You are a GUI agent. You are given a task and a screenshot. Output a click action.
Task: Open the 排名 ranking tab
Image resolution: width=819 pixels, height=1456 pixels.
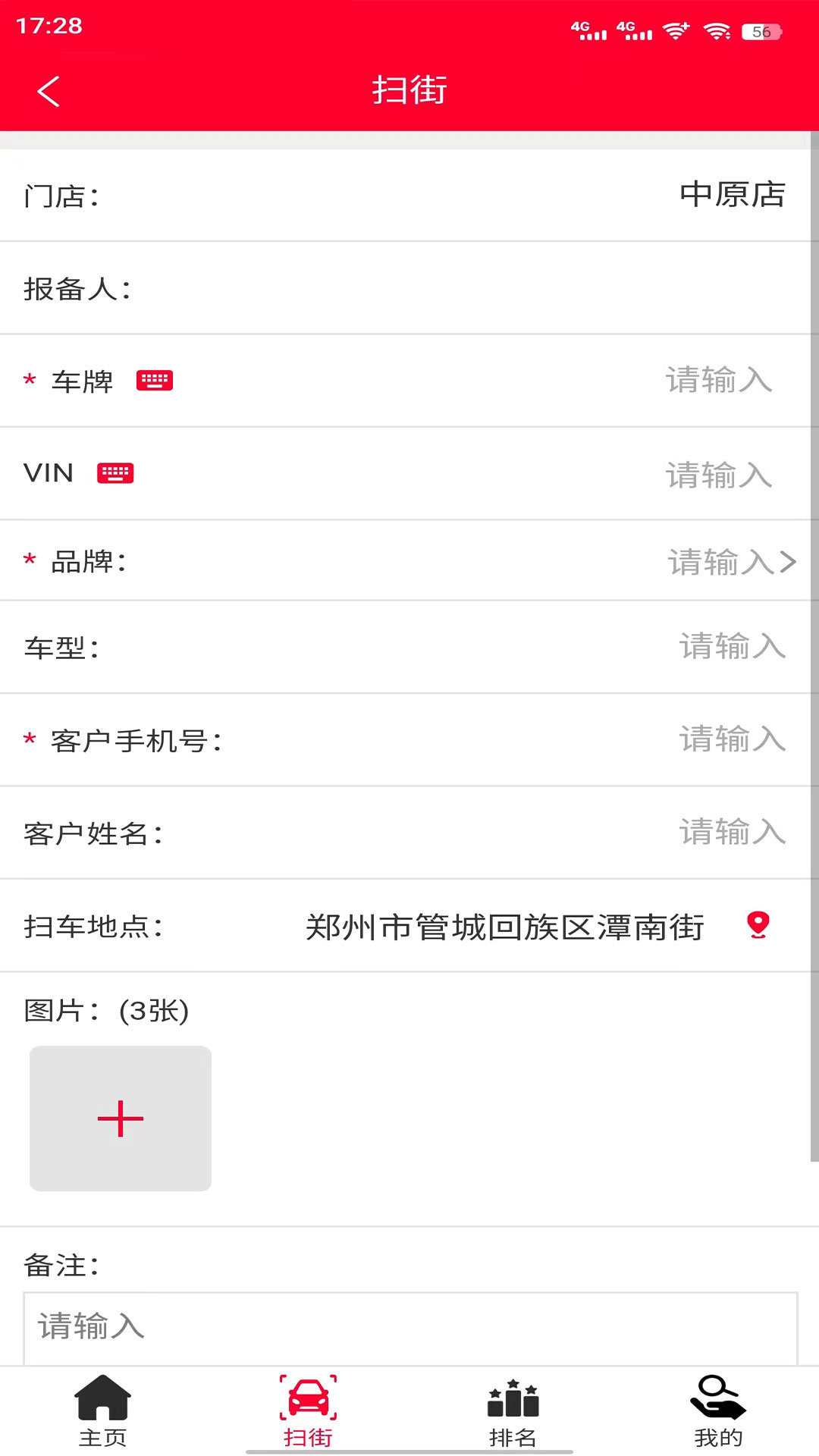(513, 1411)
